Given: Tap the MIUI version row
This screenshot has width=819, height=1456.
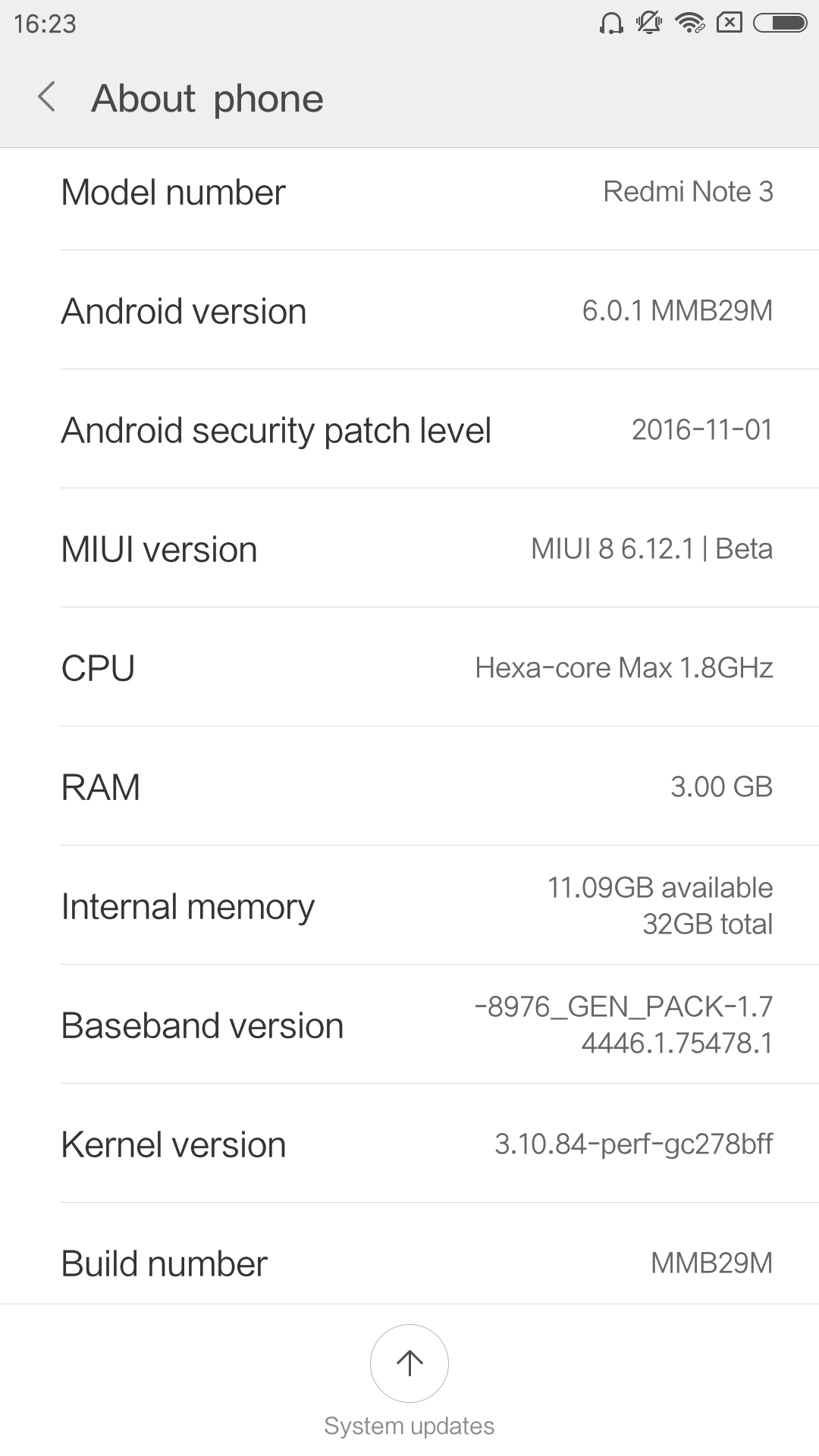Looking at the screenshot, I should (409, 548).
